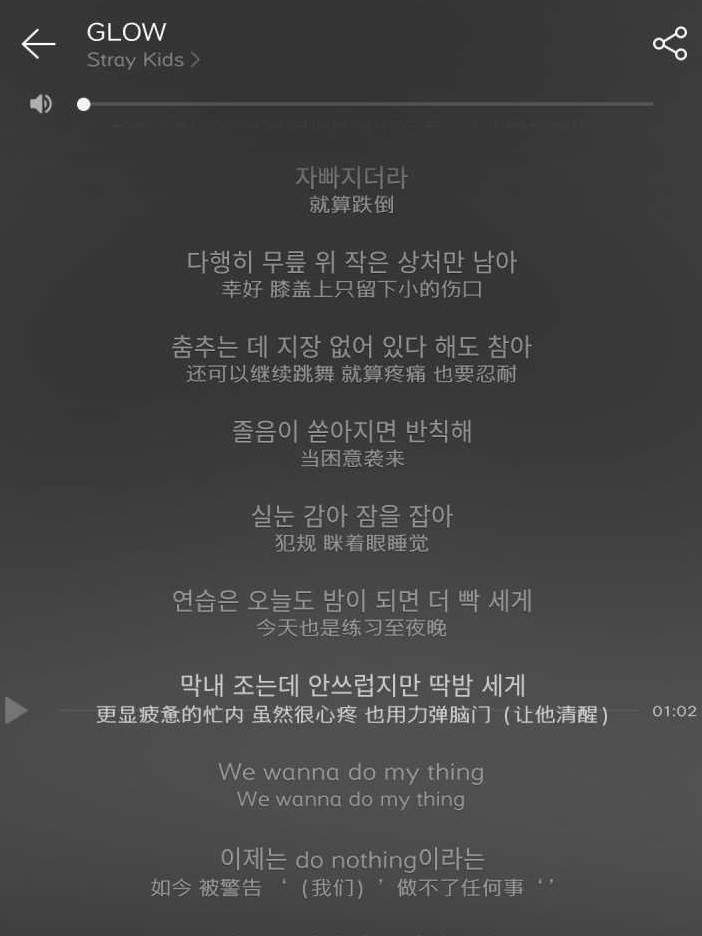Go back using the back arrow
This screenshot has width=702, height=936.
pos(38,44)
